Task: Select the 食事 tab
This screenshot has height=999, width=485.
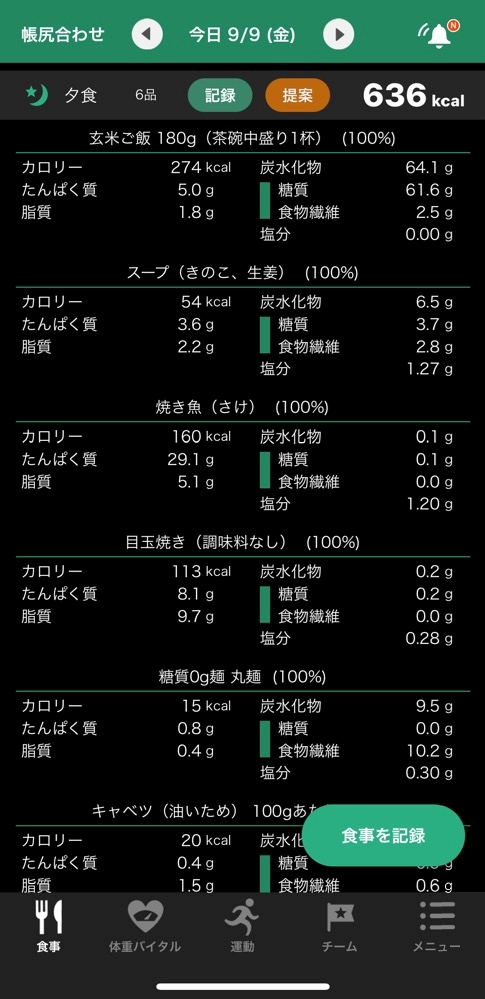Action: point(48,926)
